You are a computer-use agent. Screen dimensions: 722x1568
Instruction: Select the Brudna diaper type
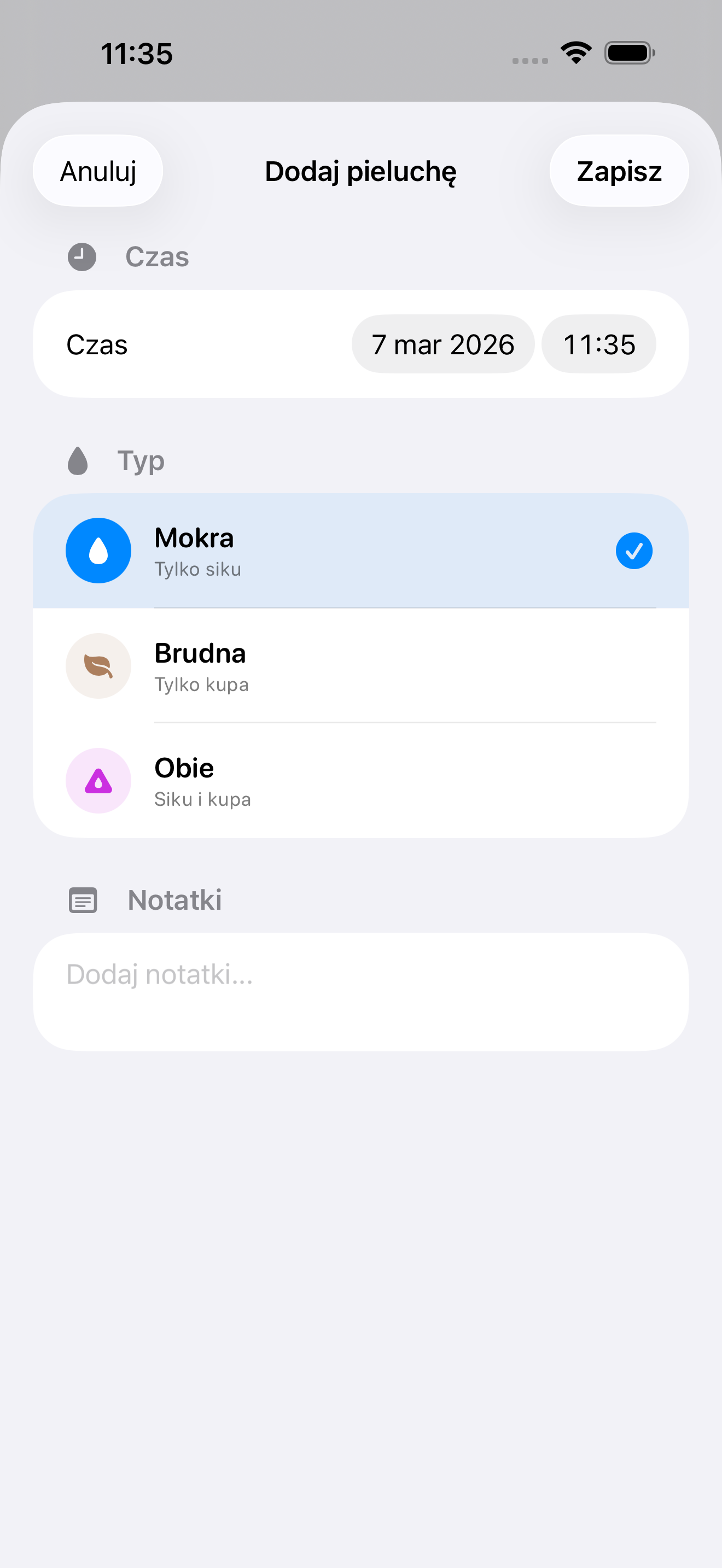click(x=361, y=665)
